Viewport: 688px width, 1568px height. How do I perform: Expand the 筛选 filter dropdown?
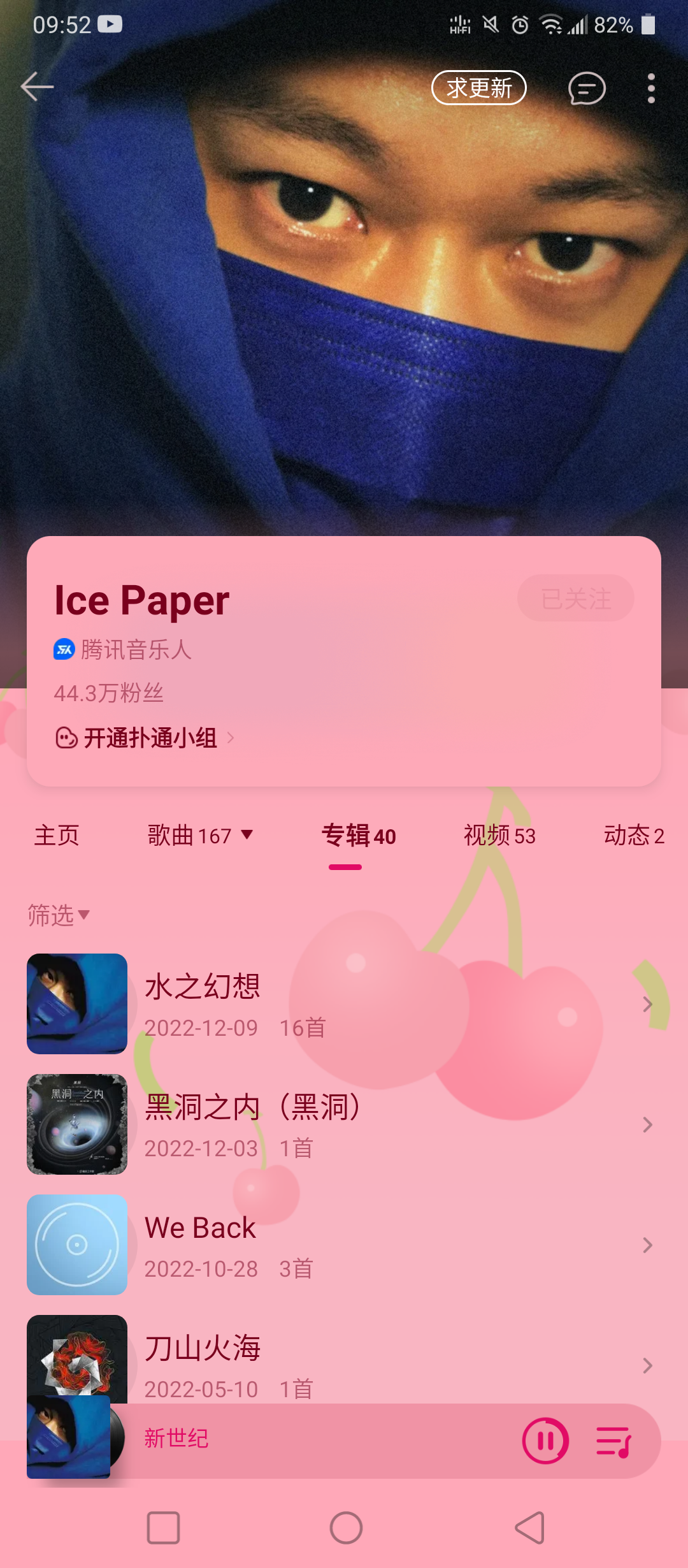click(x=59, y=915)
